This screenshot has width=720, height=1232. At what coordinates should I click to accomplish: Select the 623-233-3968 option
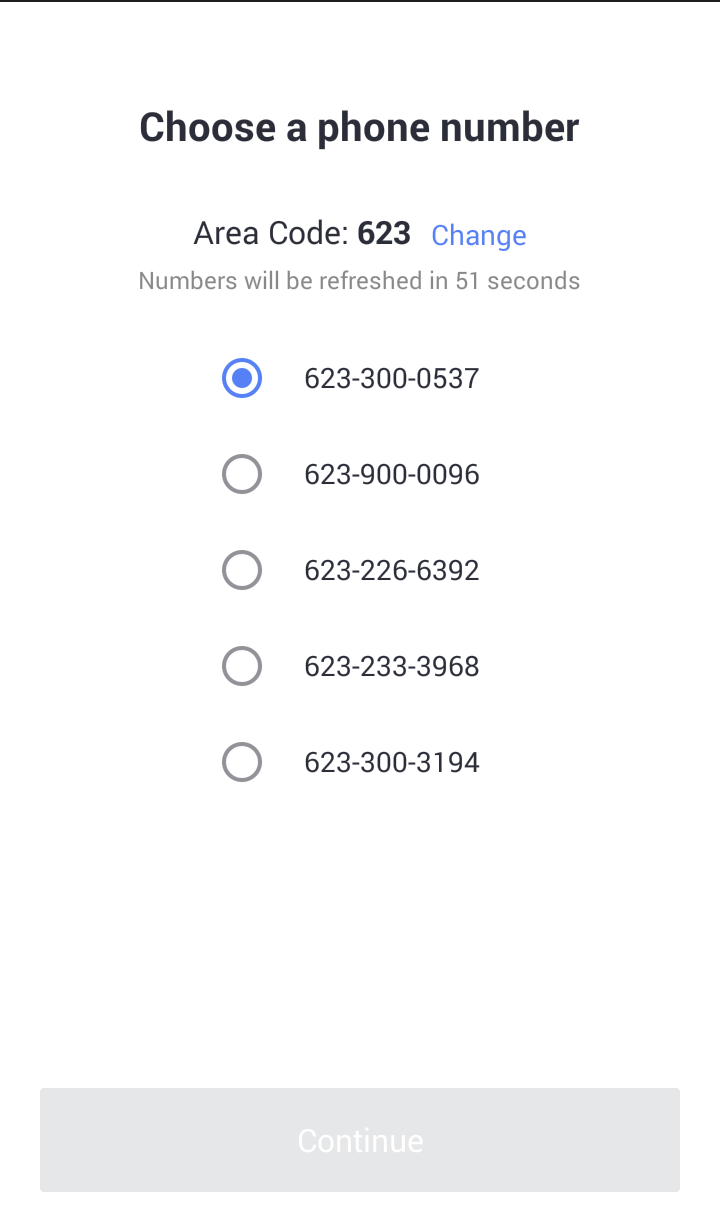click(x=242, y=666)
